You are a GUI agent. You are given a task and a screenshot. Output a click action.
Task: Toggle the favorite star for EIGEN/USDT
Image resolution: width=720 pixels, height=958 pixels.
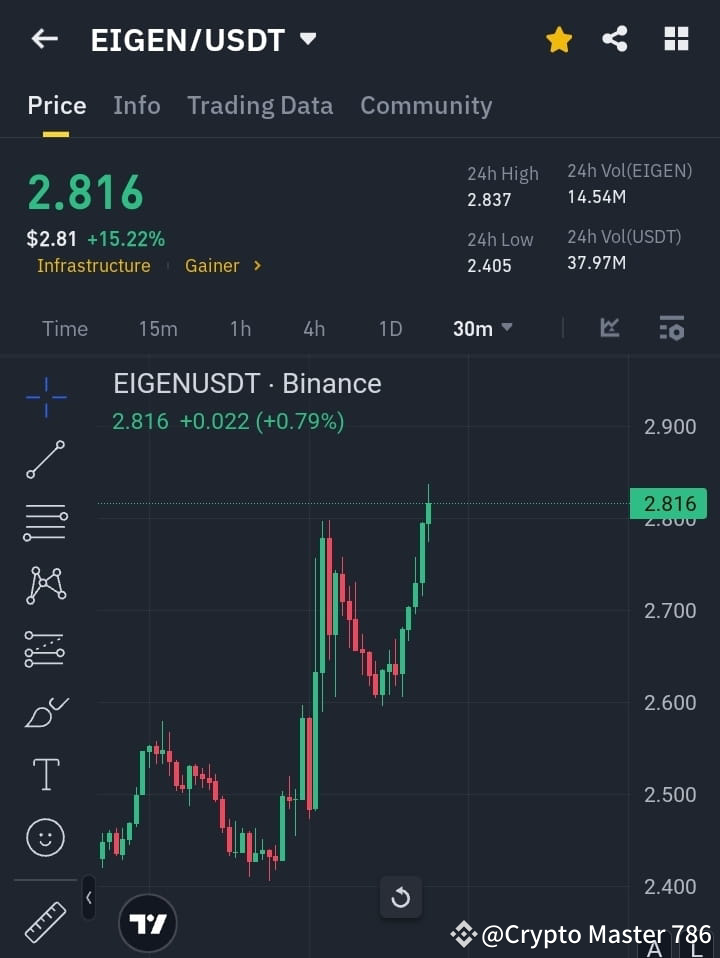tap(559, 39)
